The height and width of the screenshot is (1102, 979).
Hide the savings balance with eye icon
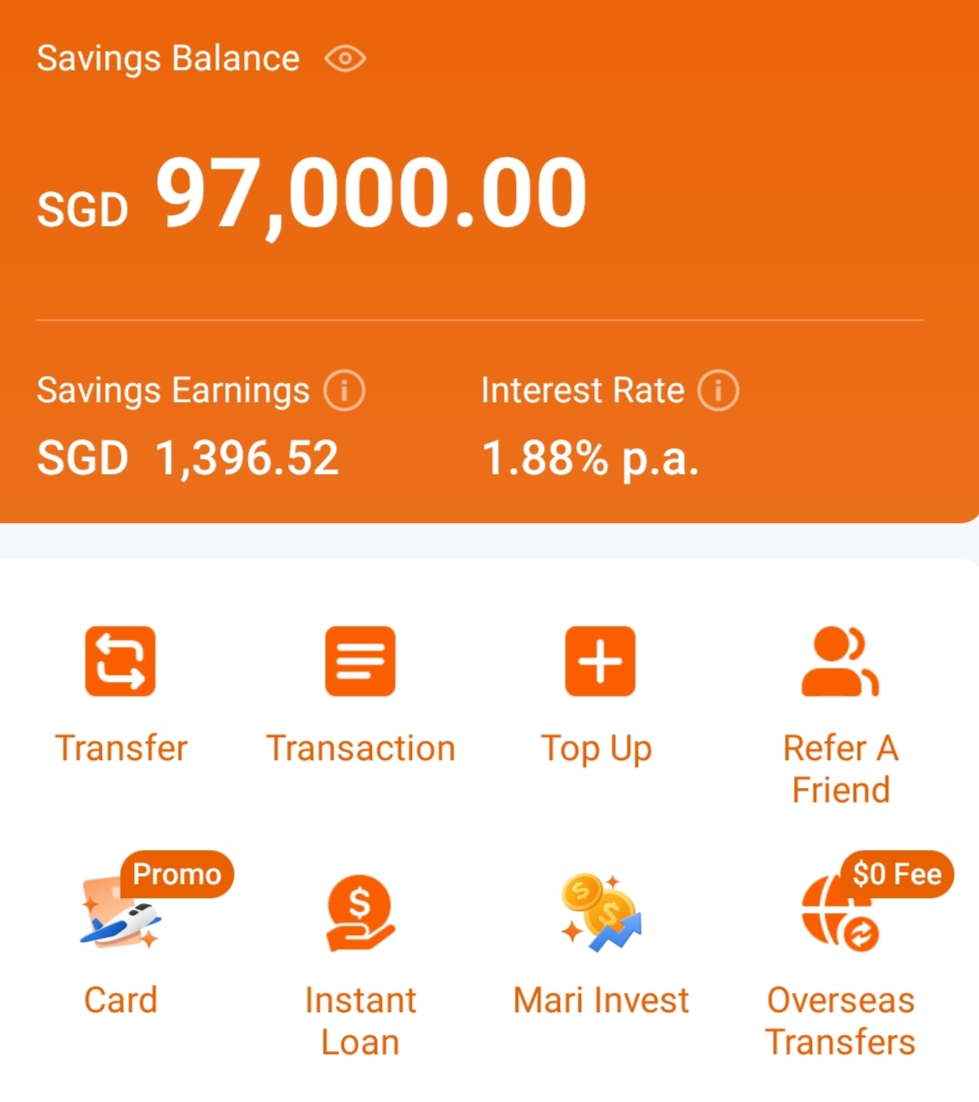pos(345,59)
